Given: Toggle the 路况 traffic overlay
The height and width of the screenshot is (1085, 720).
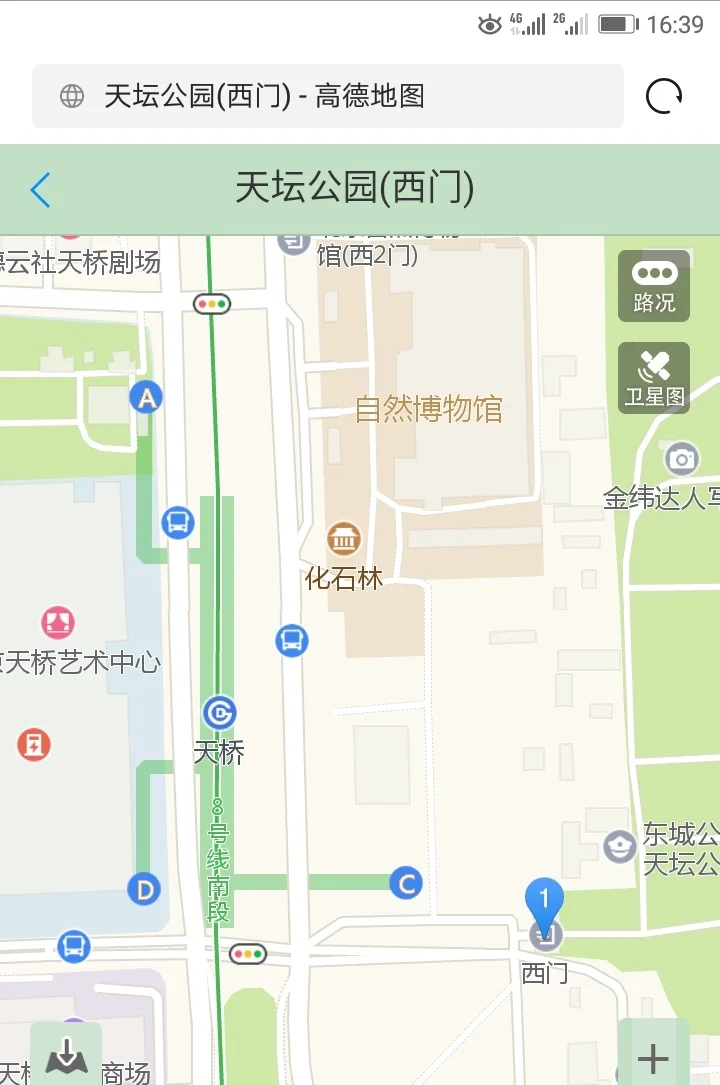Looking at the screenshot, I should [653, 285].
